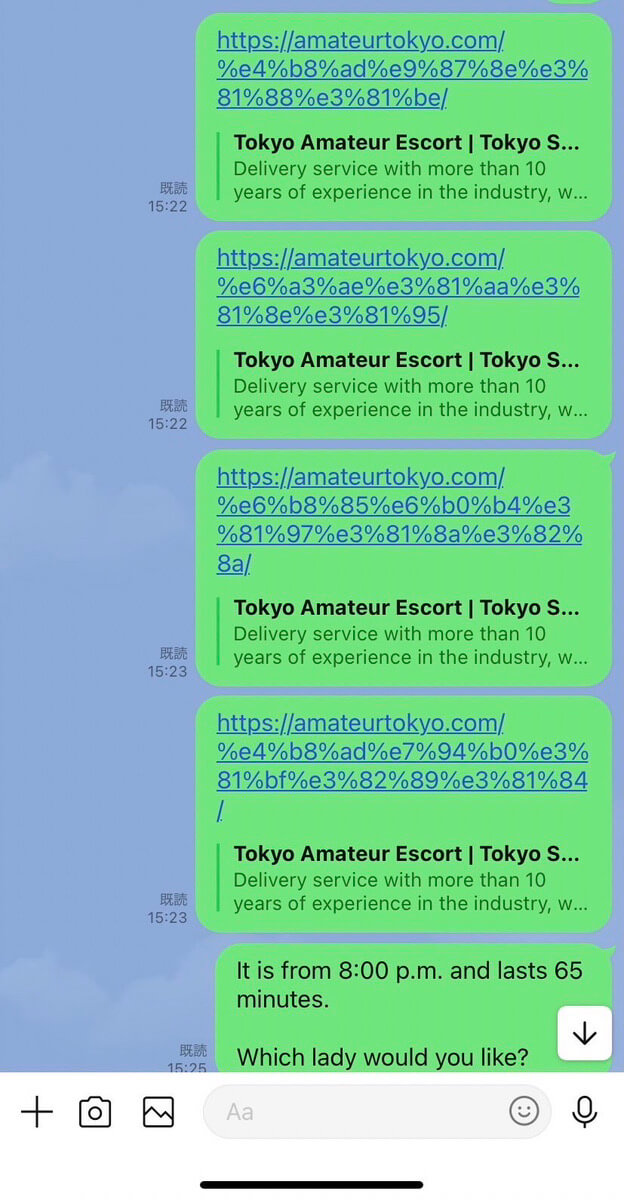Tap the microphone voice message icon
This screenshot has height=1200, width=624.
[585, 1111]
